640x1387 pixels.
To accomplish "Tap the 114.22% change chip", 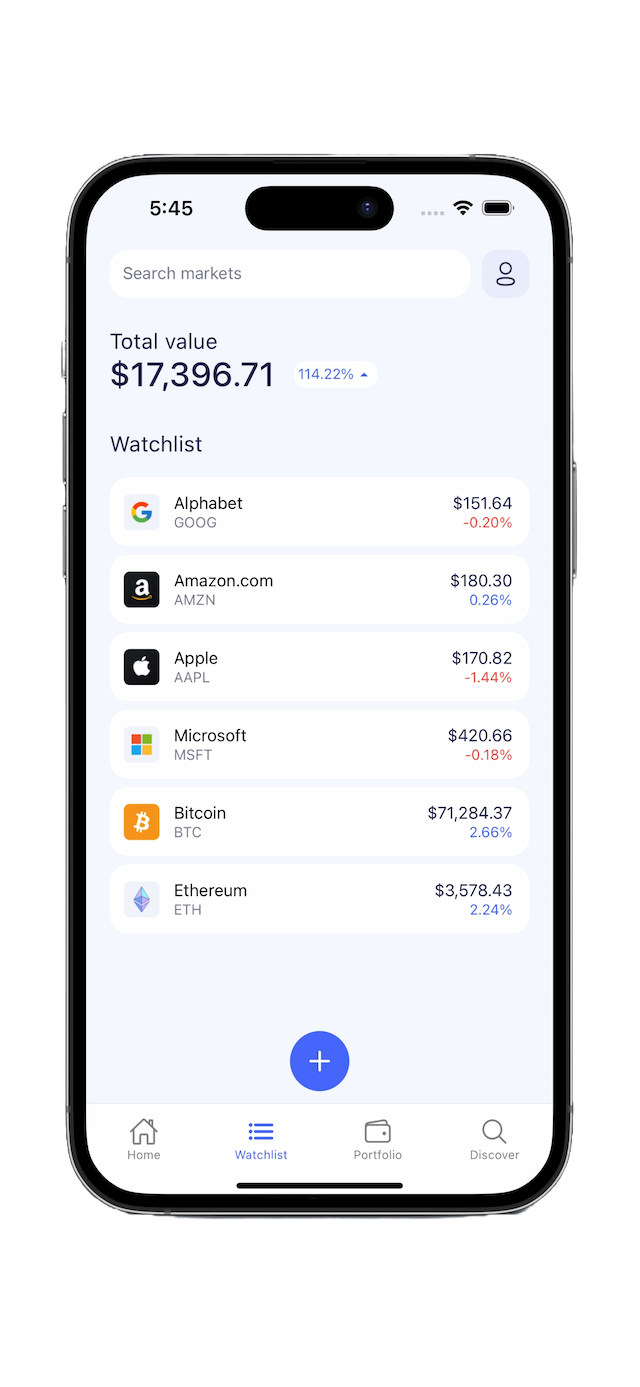I will tap(335, 375).
